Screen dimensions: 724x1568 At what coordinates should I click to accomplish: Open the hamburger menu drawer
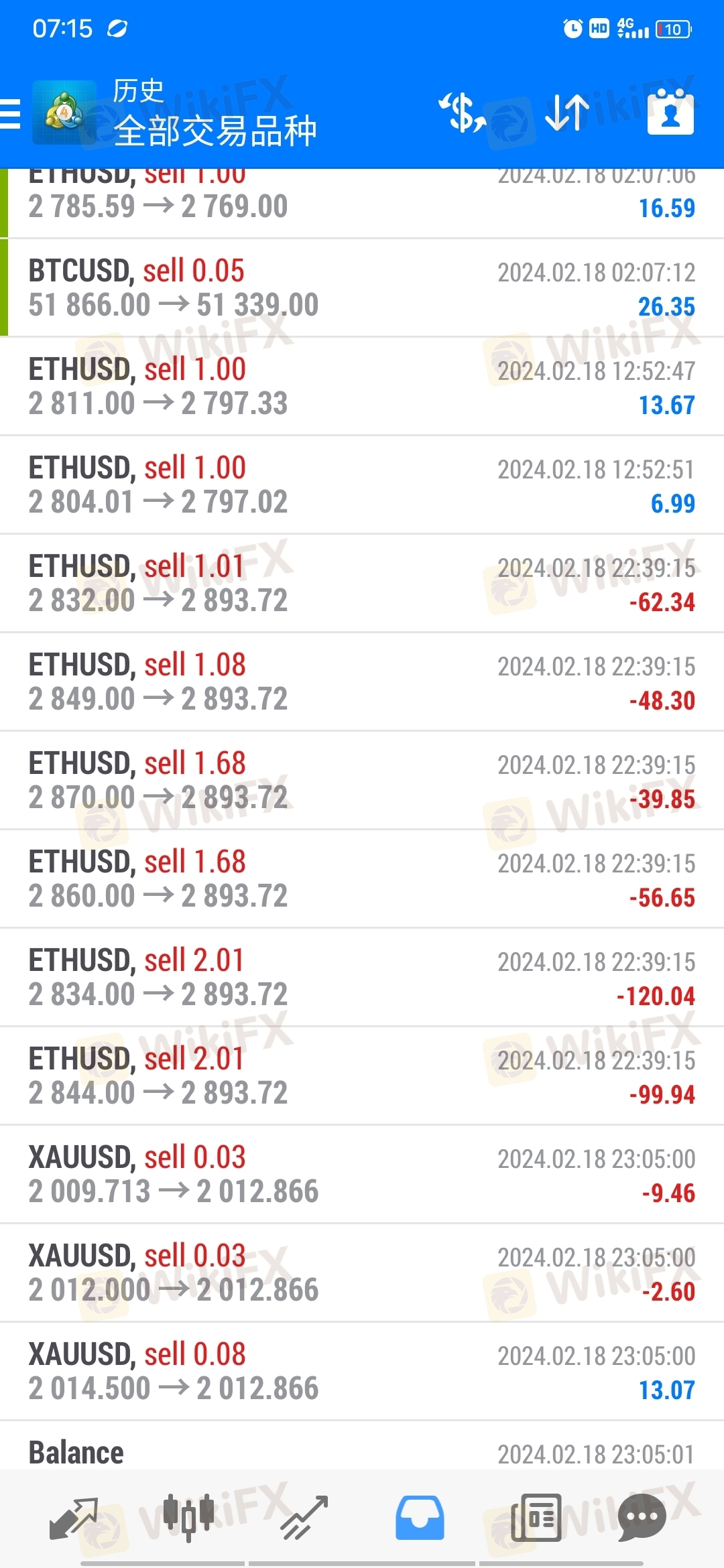point(11,113)
